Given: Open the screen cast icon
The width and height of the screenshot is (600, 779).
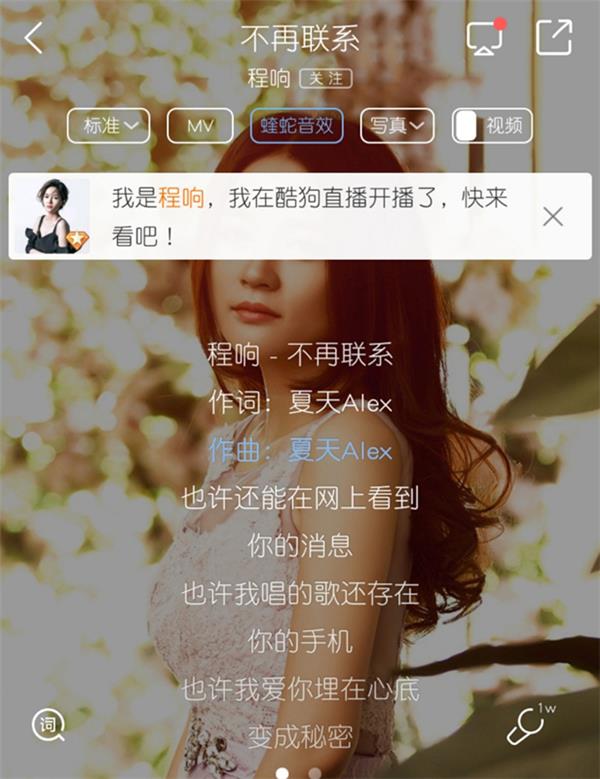Looking at the screenshot, I should pyautogui.click(x=485, y=37).
